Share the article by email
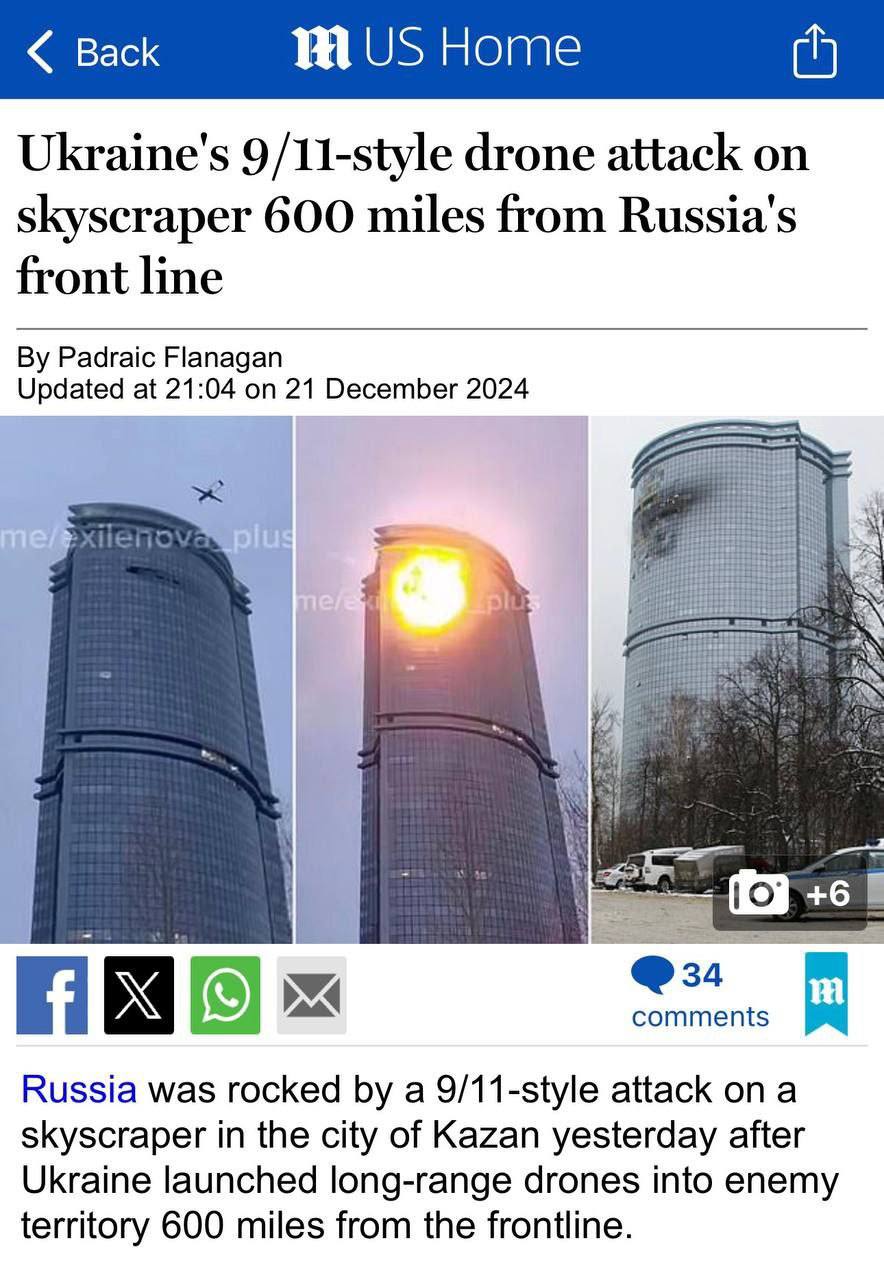The height and width of the screenshot is (1280, 884). [x=311, y=995]
